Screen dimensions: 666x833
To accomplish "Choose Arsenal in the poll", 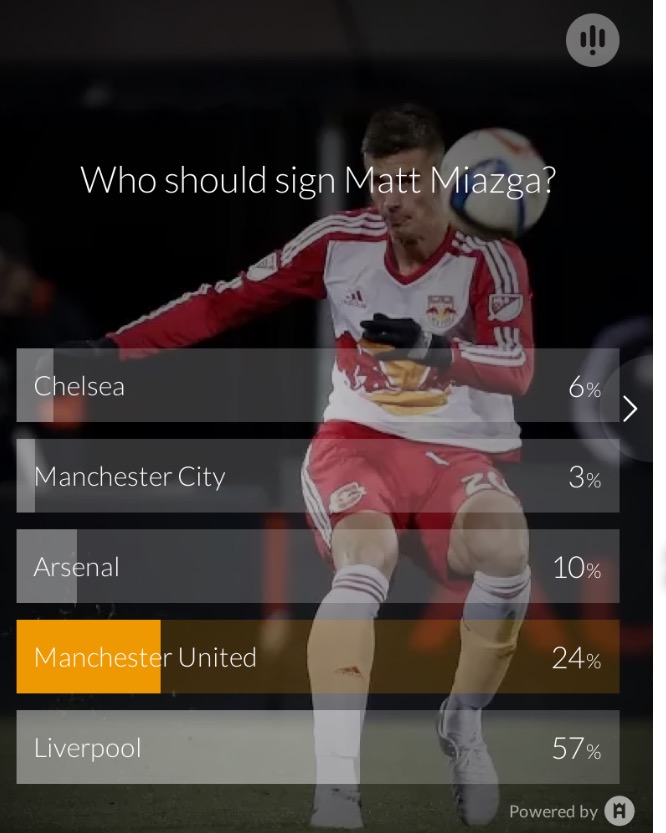I will click(x=317, y=567).
